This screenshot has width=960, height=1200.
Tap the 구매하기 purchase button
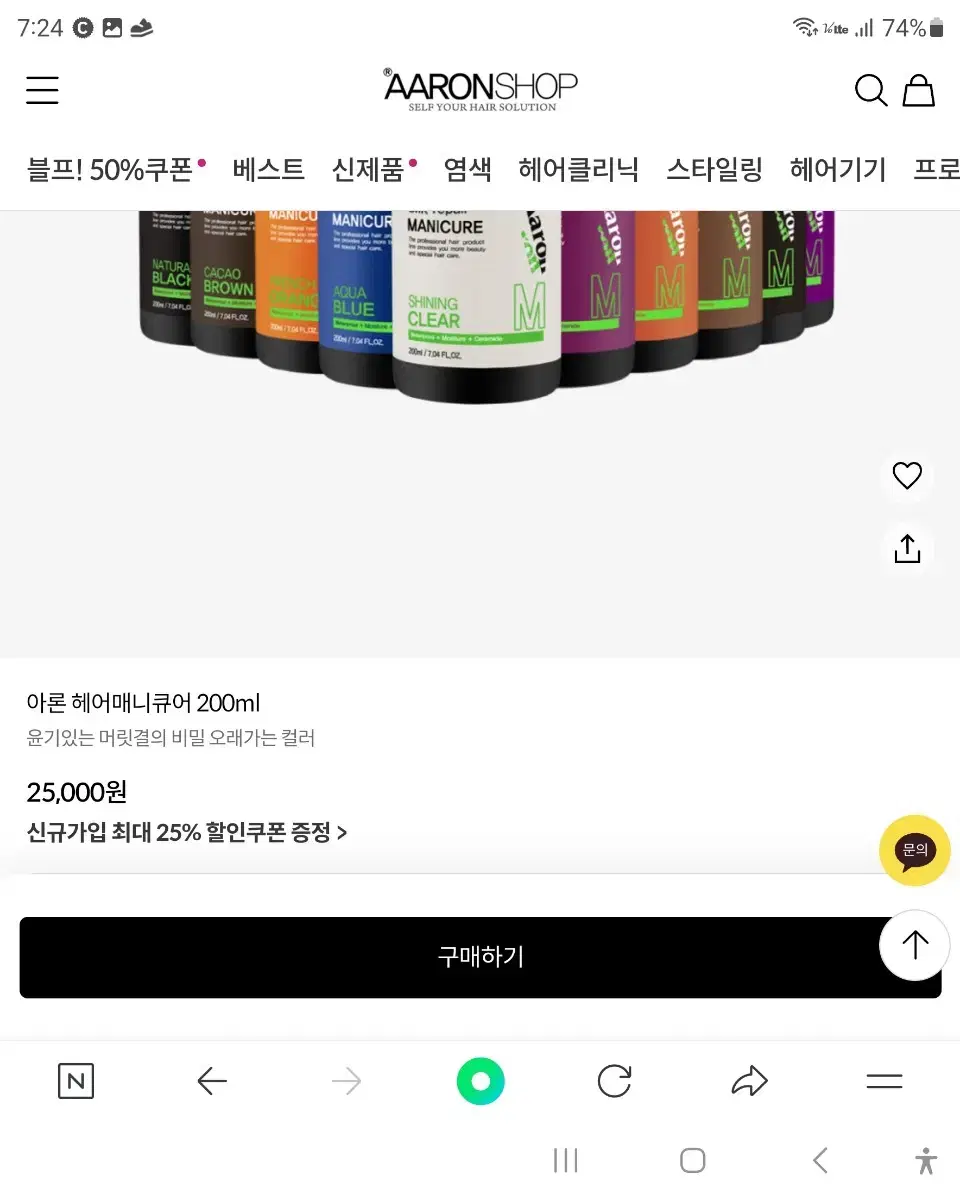point(480,957)
